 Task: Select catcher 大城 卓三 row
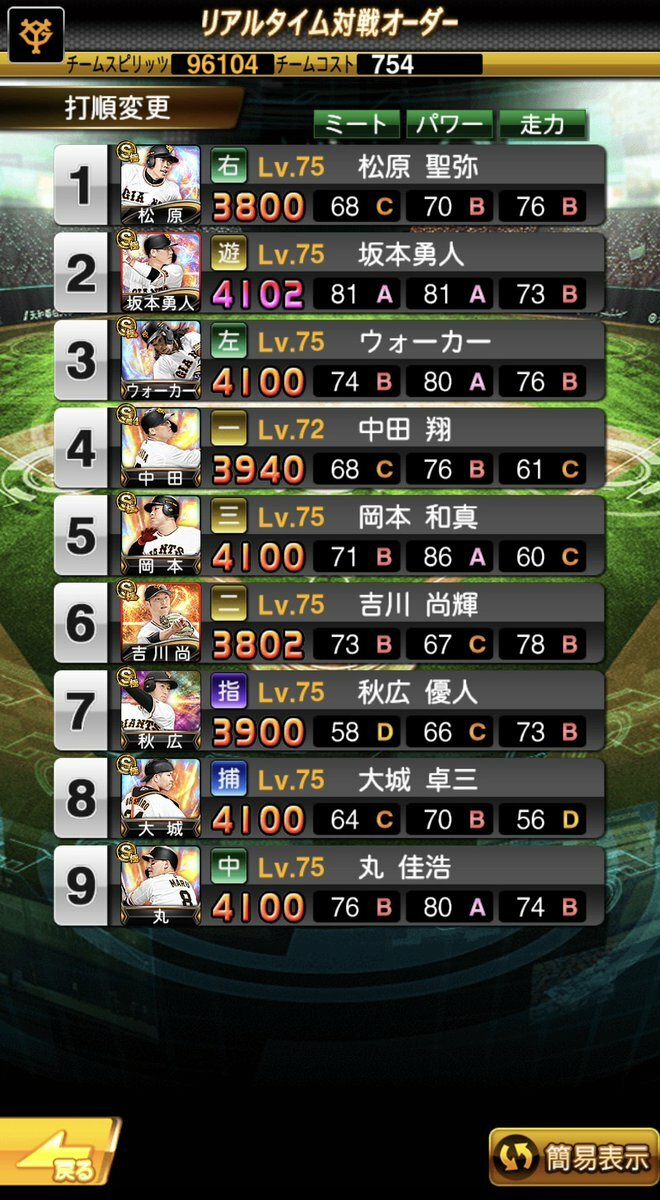tap(405, 800)
